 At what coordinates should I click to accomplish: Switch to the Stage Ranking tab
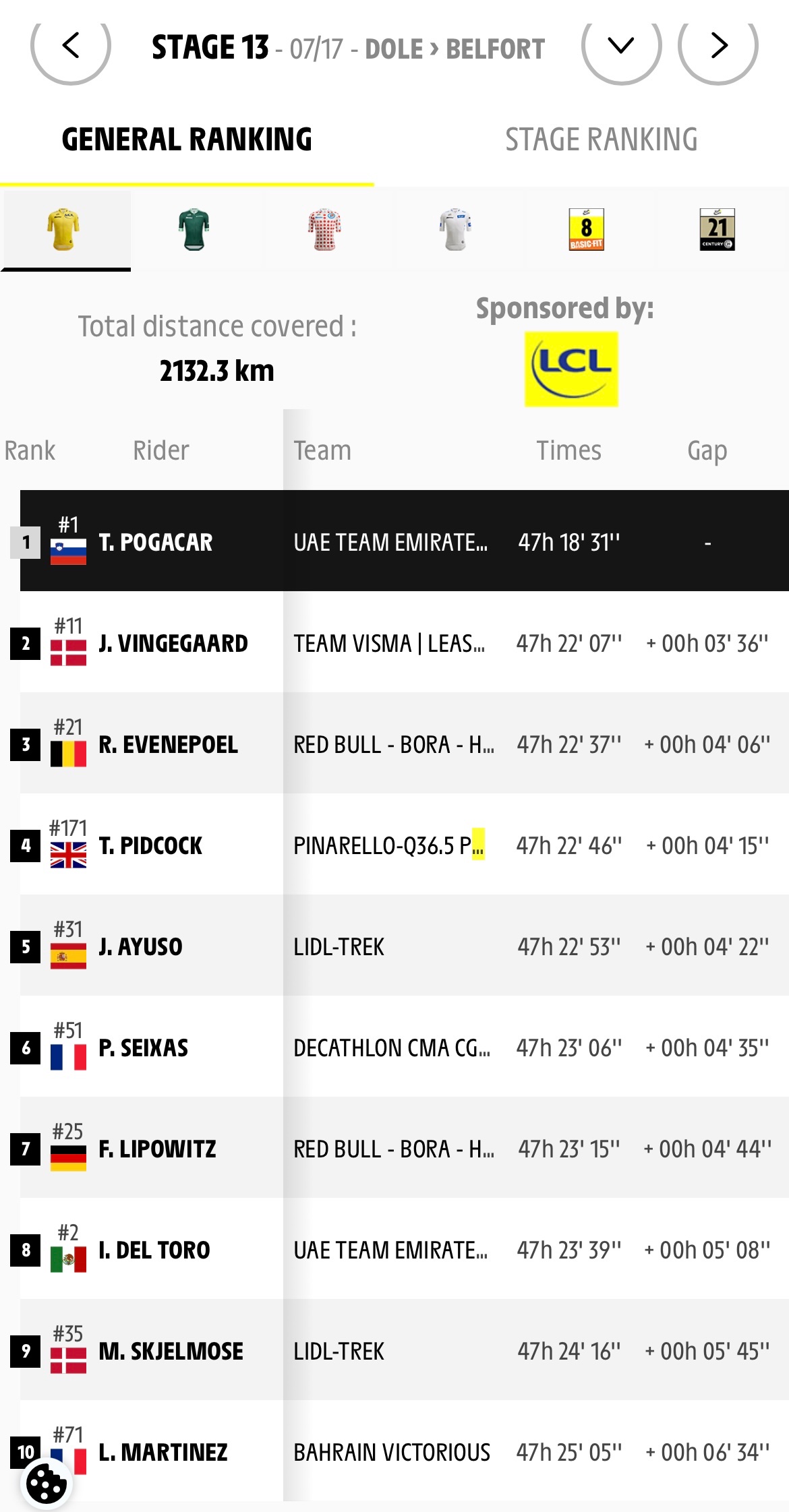pyautogui.click(x=601, y=140)
